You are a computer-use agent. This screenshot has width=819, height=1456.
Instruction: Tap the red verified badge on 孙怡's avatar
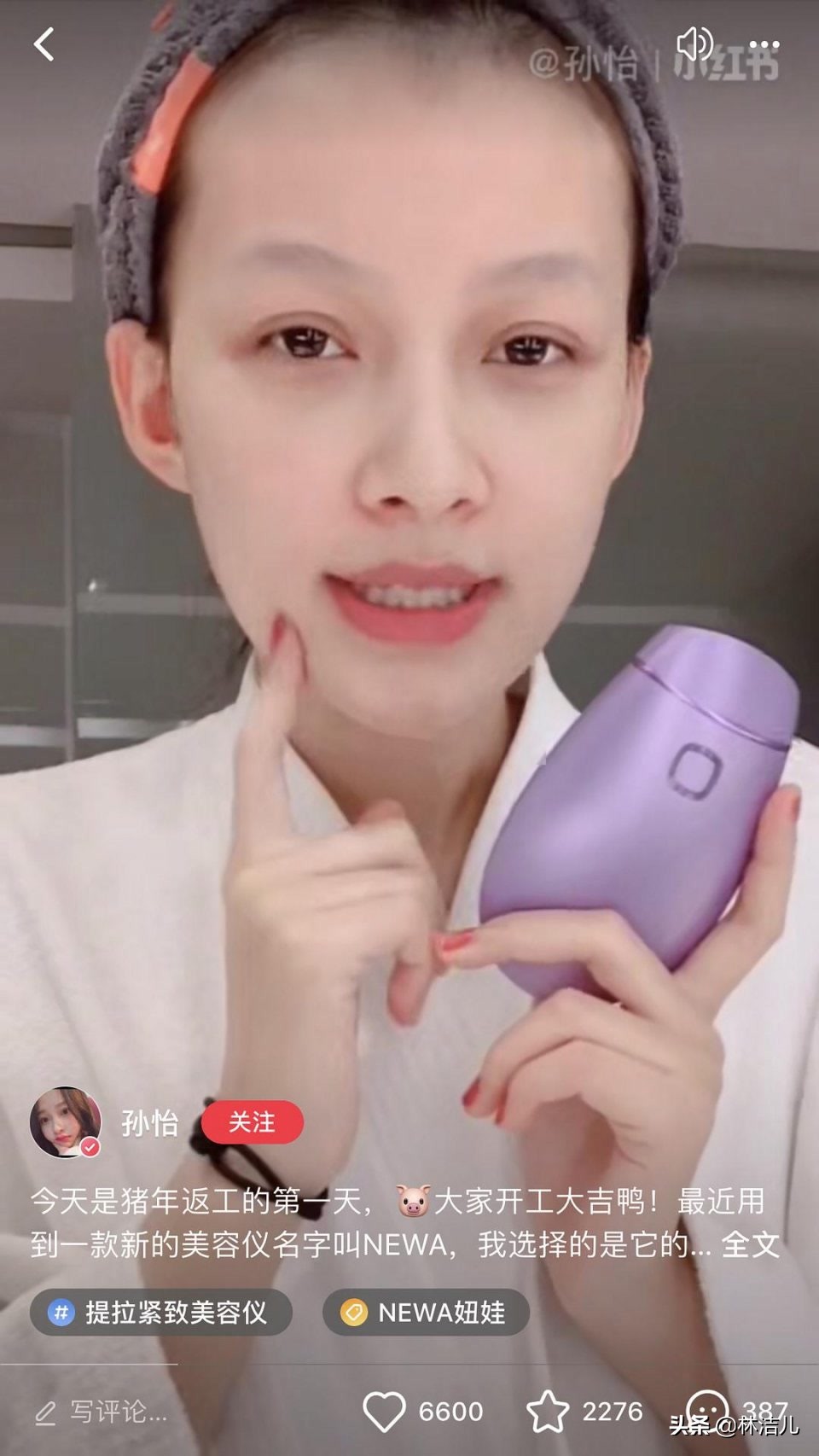pos(88,1147)
